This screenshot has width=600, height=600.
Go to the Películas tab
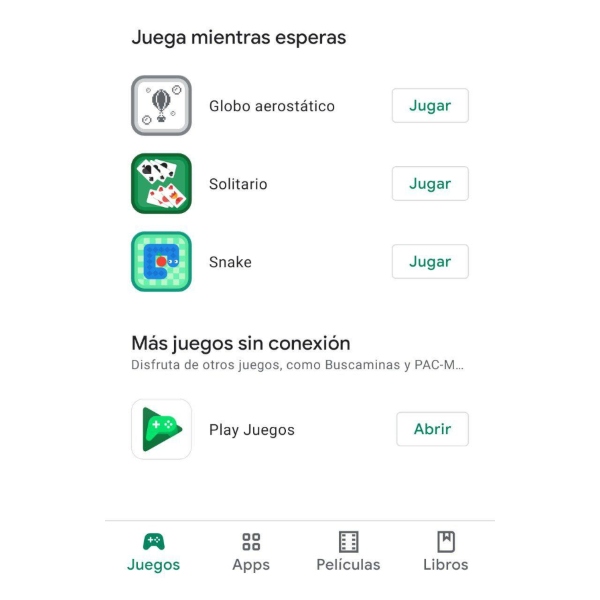pos(348,552)
